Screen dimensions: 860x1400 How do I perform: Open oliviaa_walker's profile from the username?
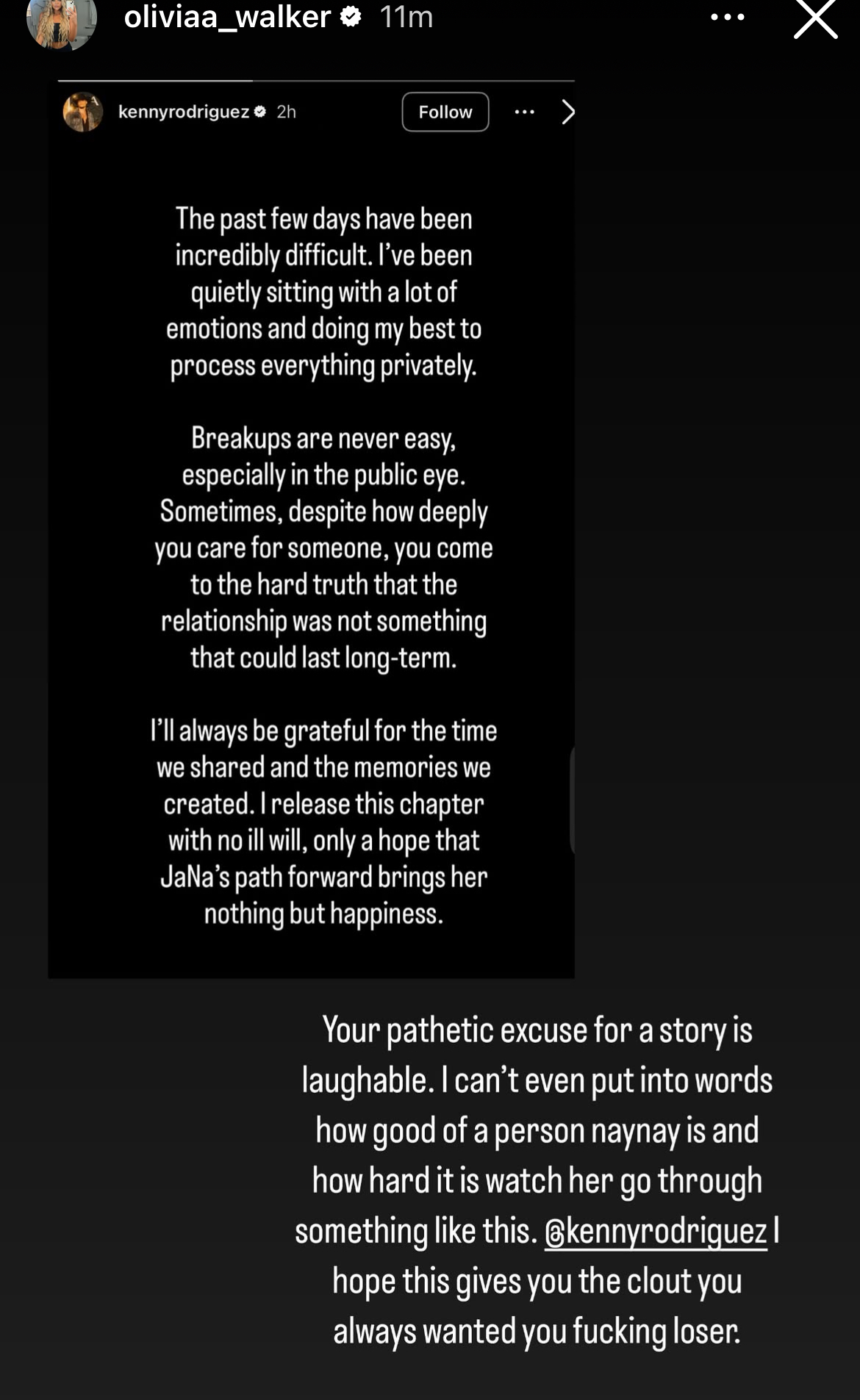point(228,16)
